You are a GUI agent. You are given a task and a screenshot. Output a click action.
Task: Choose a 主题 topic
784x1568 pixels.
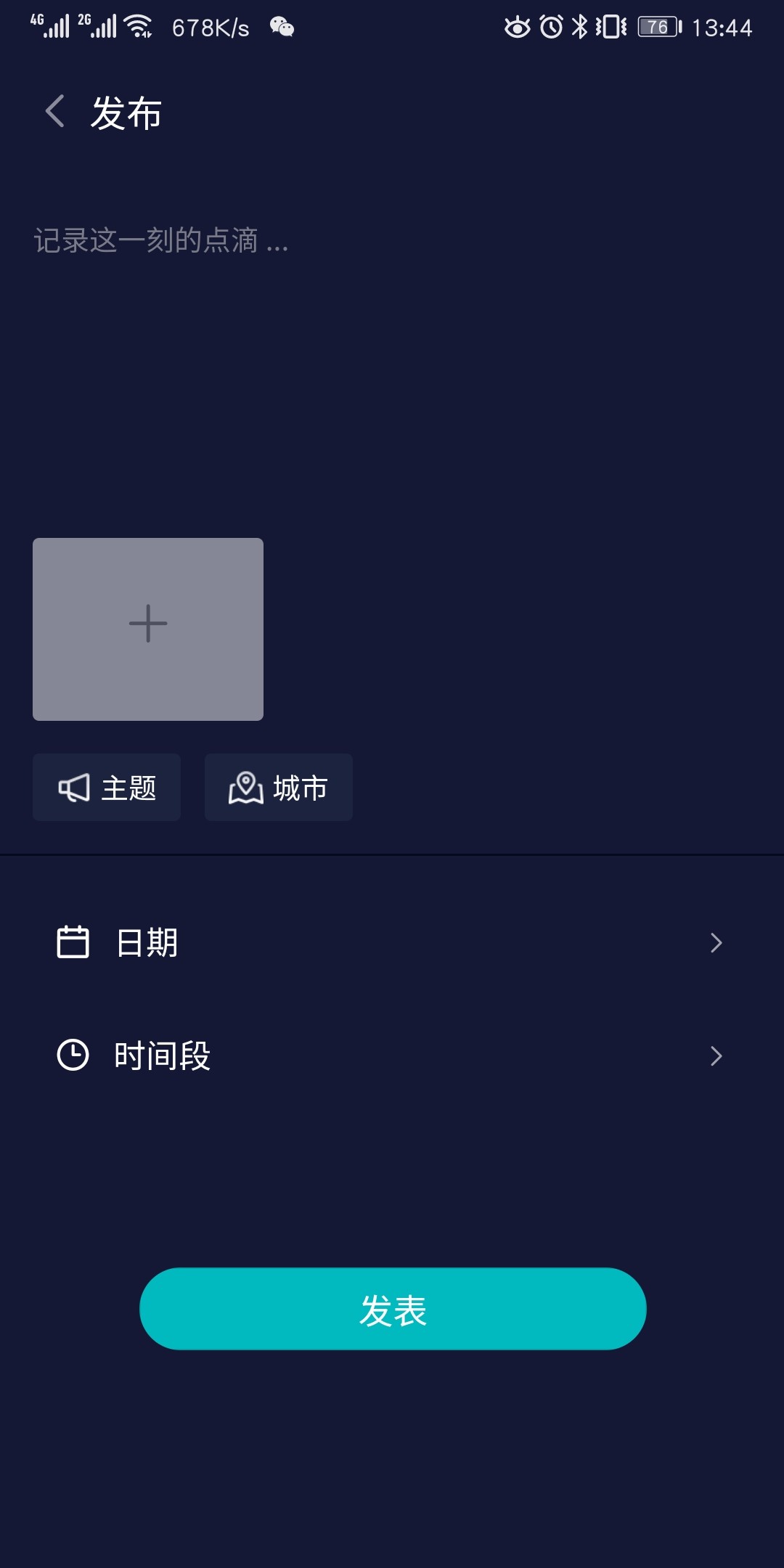[107, 788]
